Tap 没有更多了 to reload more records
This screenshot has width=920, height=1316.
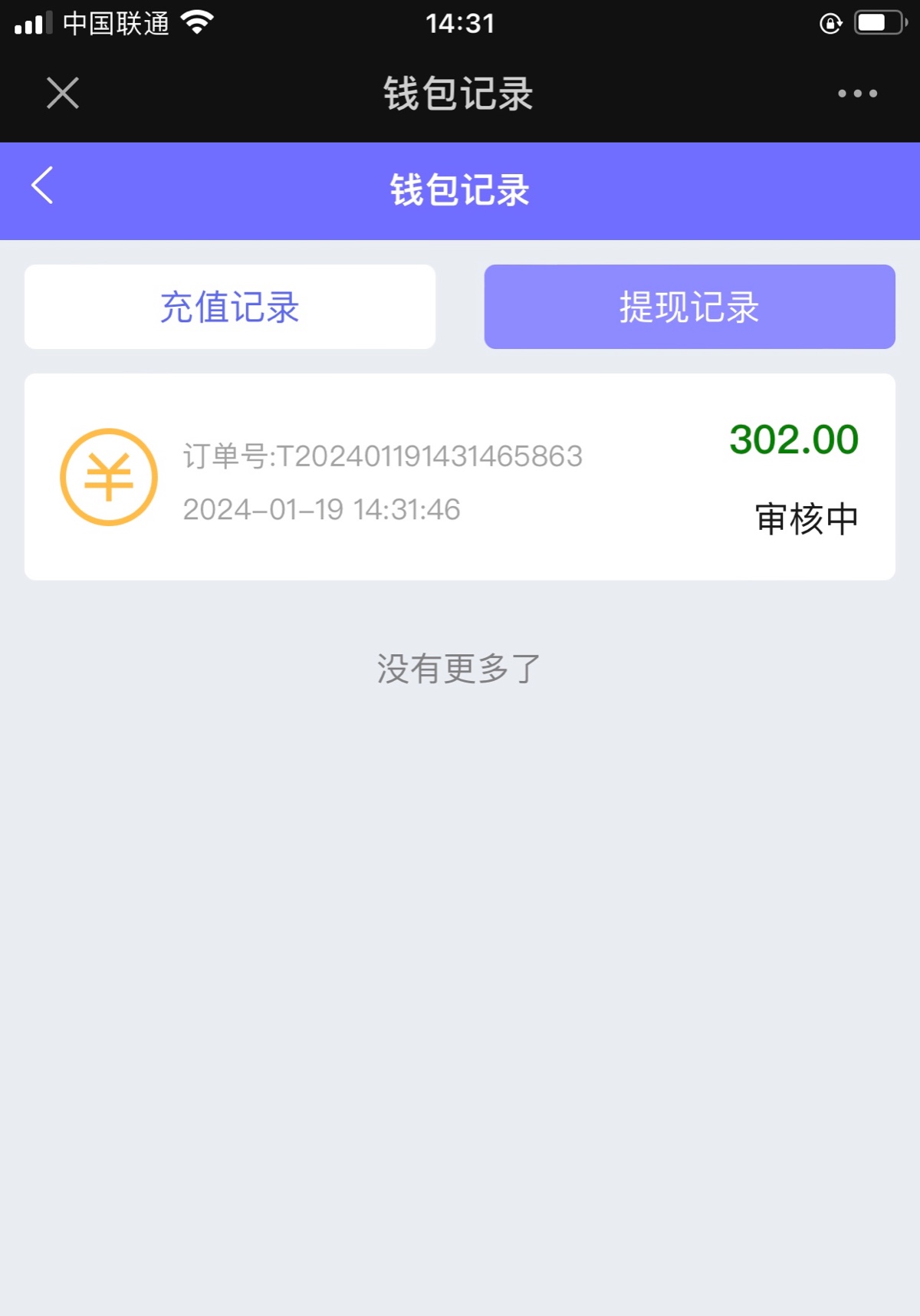pyautogui.click(x=458, y=669)
